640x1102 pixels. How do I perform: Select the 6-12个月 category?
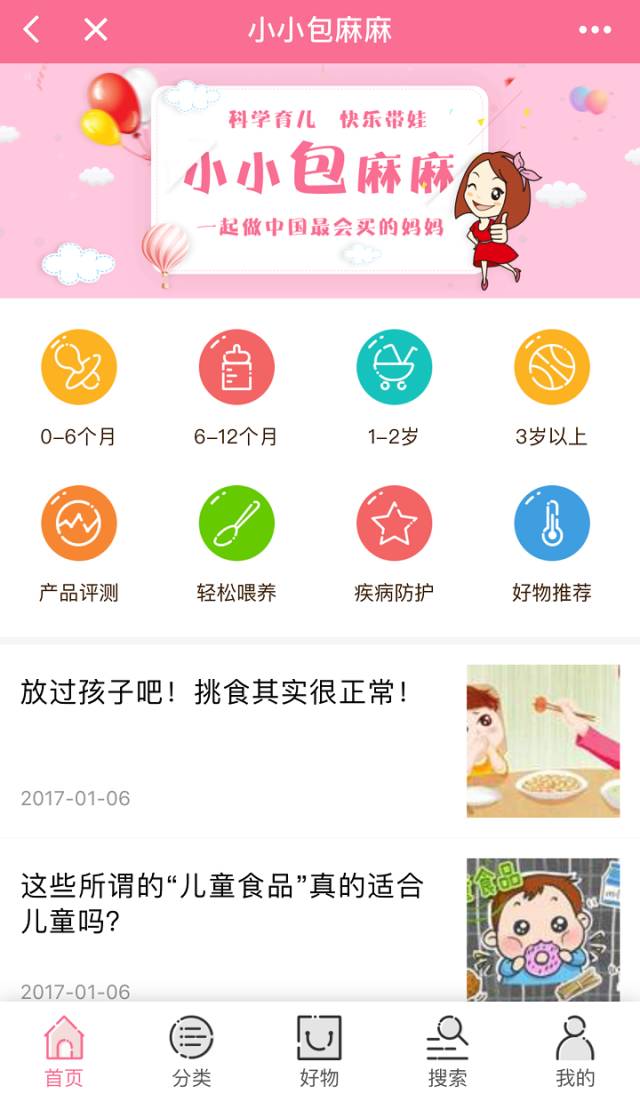(236, 389)
